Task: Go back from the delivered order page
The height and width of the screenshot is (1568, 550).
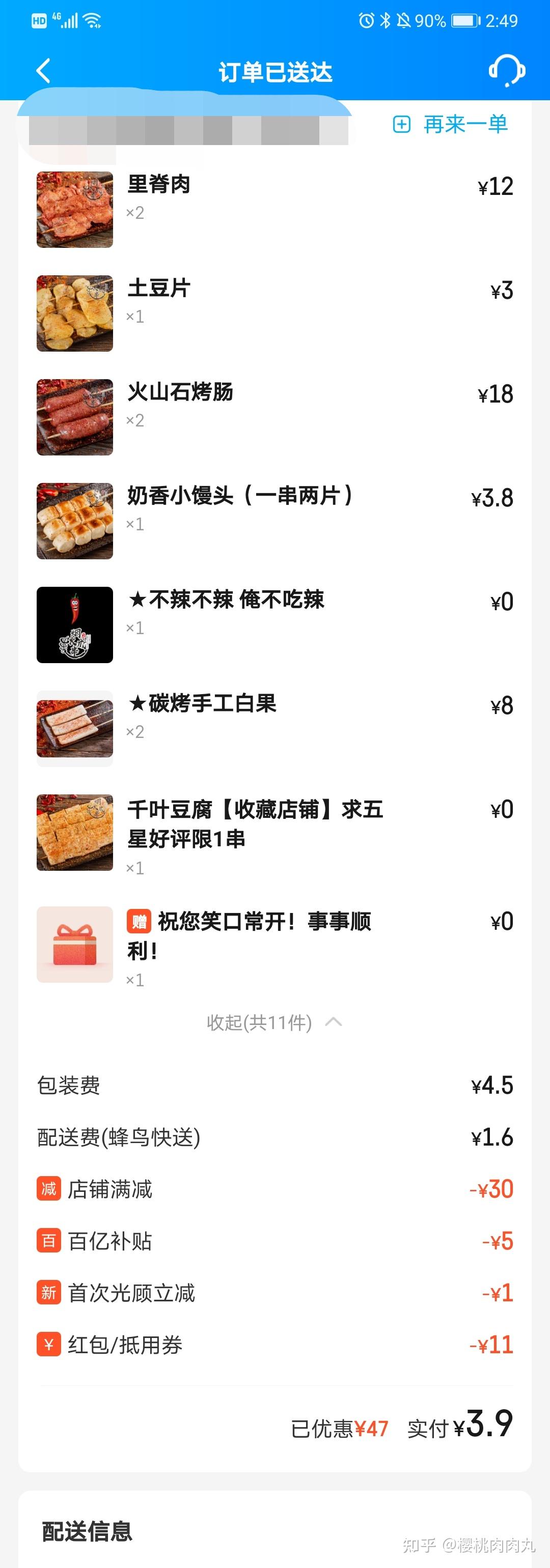Action: pyautogui.click(x=43, y=71)
